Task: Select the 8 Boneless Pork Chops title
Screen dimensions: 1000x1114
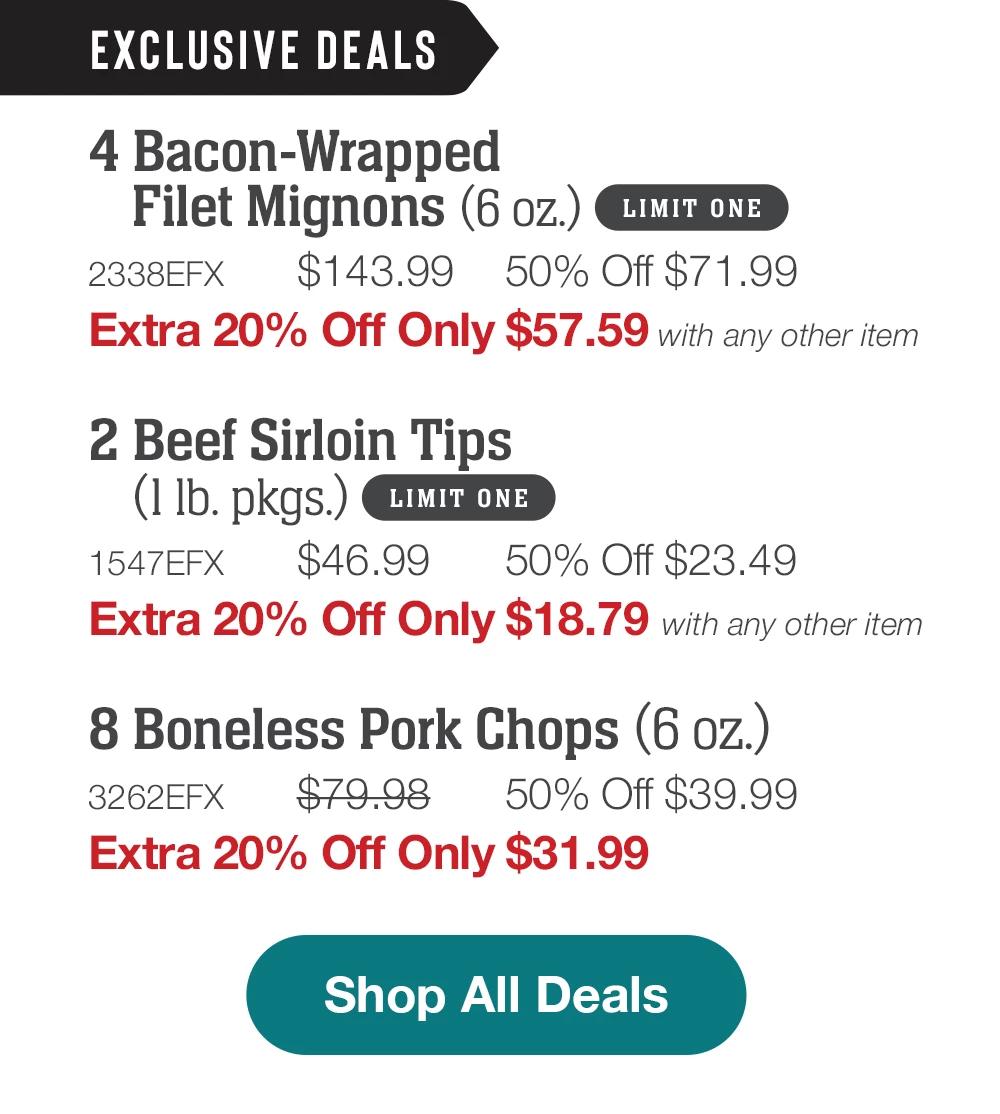Action: [x=430, y=730]
